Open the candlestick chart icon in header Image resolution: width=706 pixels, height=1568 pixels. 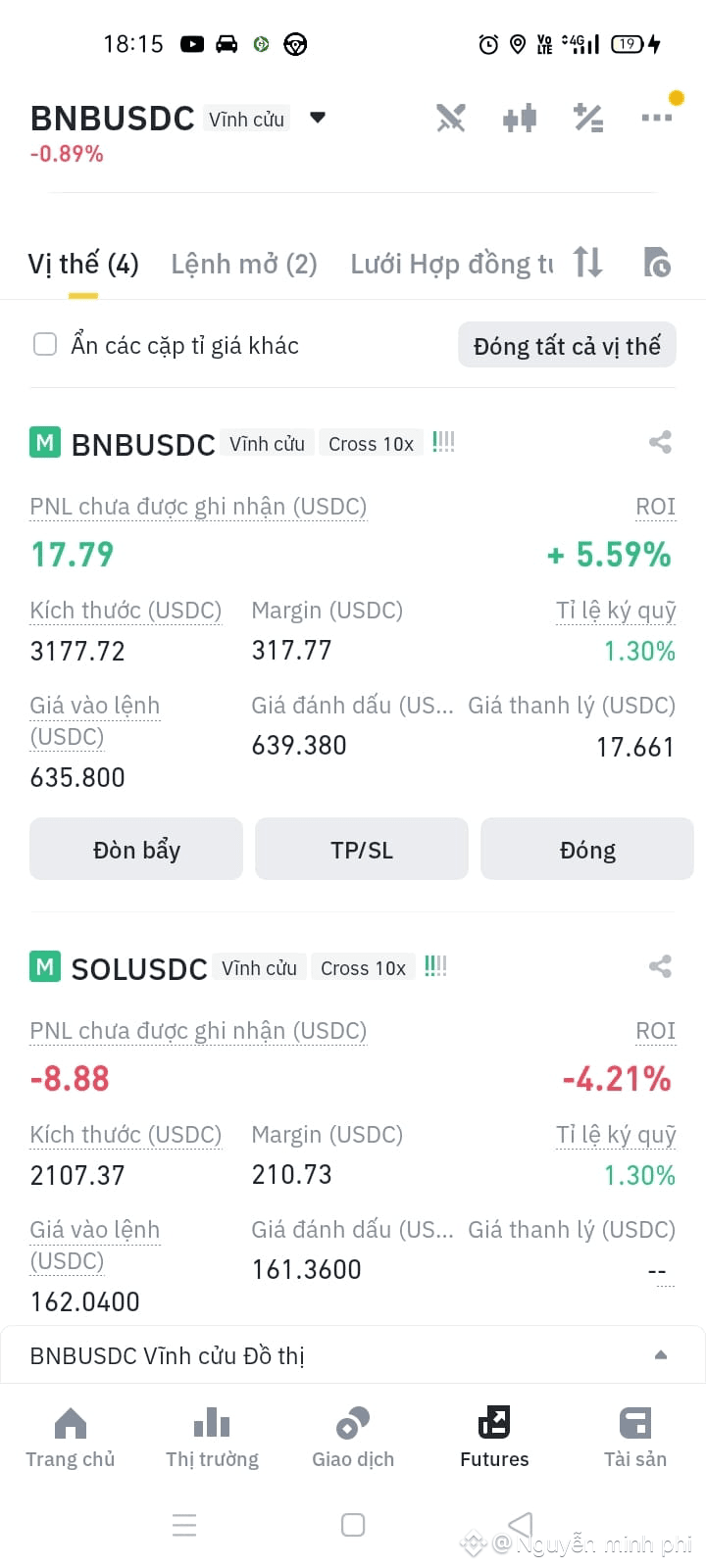(x=519, y=117)
